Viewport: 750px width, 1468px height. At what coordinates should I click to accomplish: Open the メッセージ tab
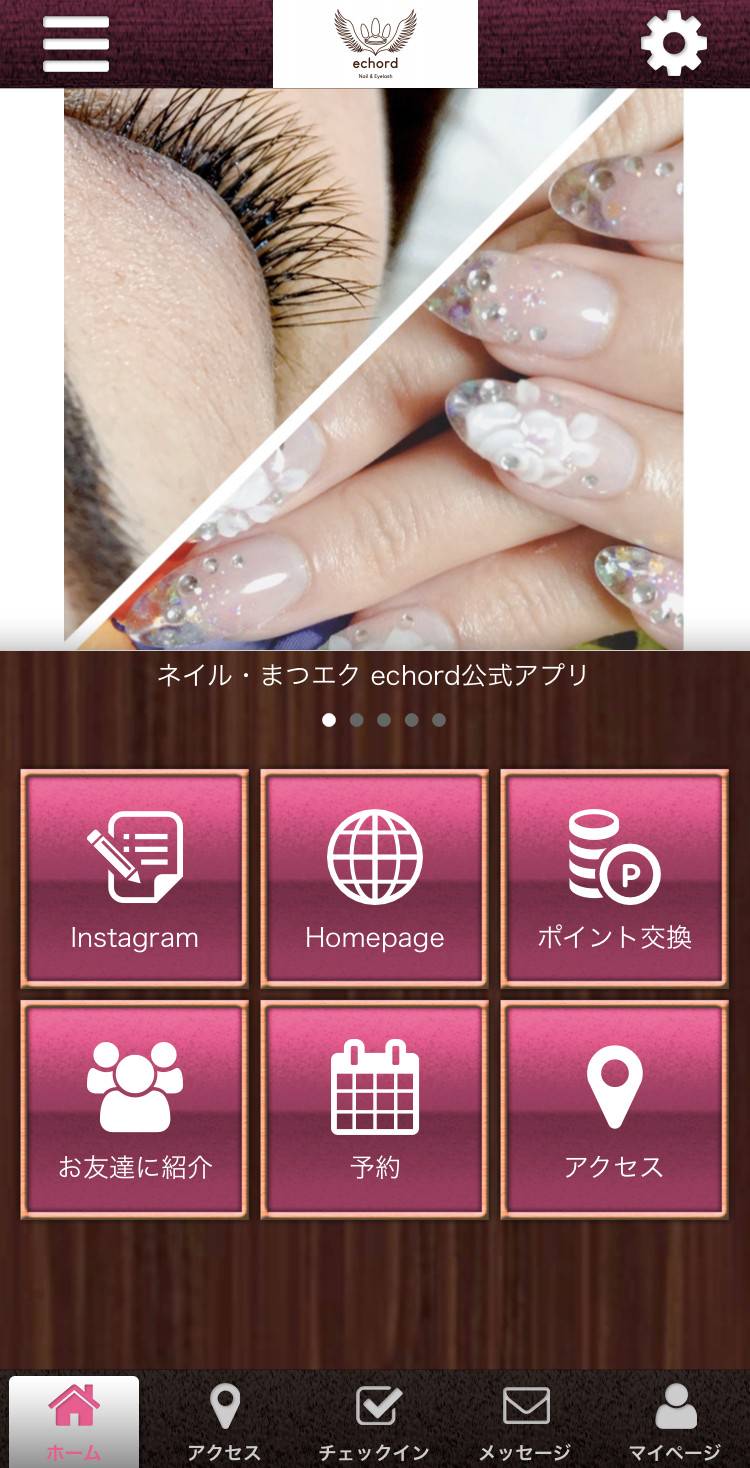pyautogui.click(x=525, y=1422)
